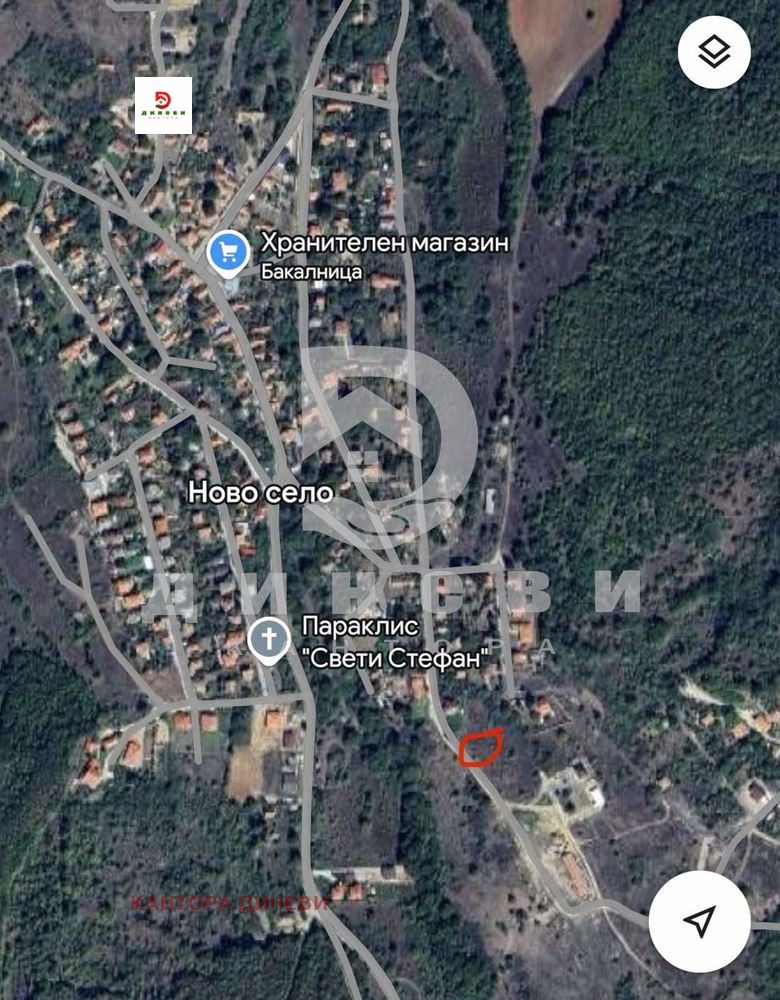Viewport: 780px width, 1000px height.
Task: Select the Параклис "Свети Стефан" chapel marker
Action: tap(269, 642)
